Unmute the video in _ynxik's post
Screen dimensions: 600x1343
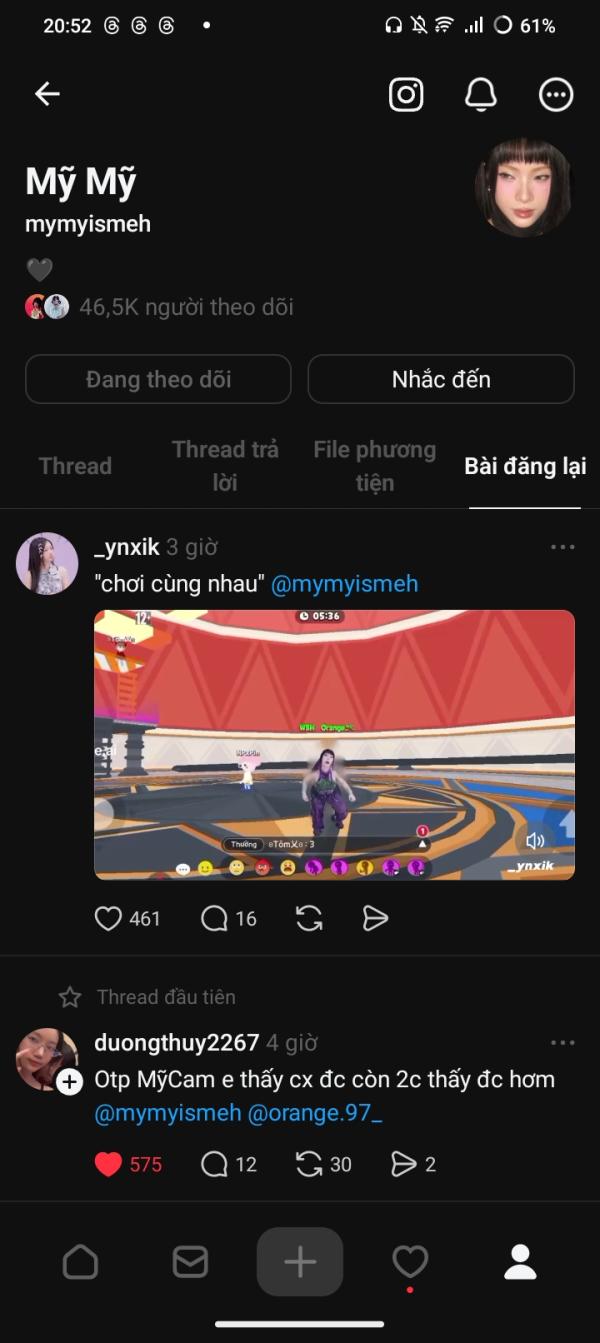(536, 841)
